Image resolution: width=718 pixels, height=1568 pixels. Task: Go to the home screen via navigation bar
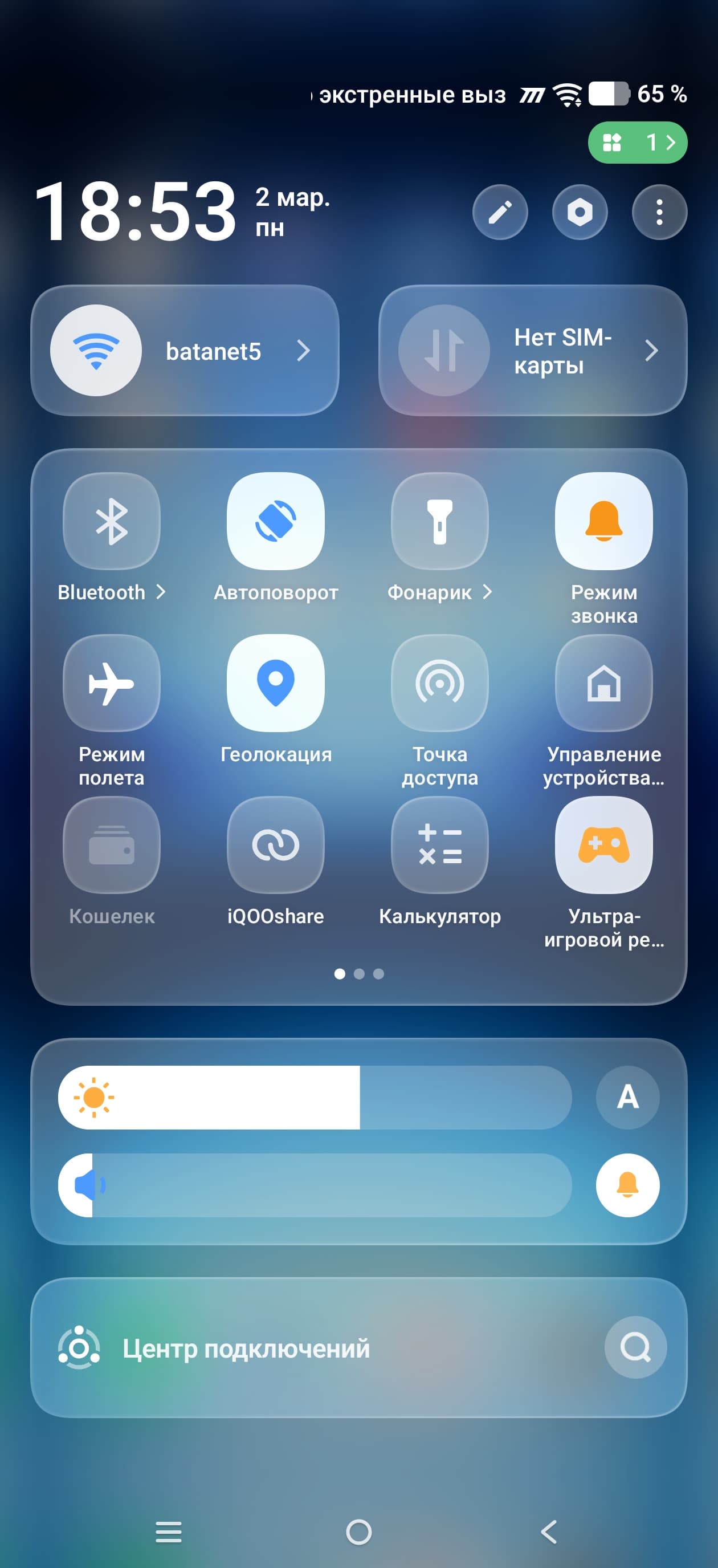pos(359,1532)
